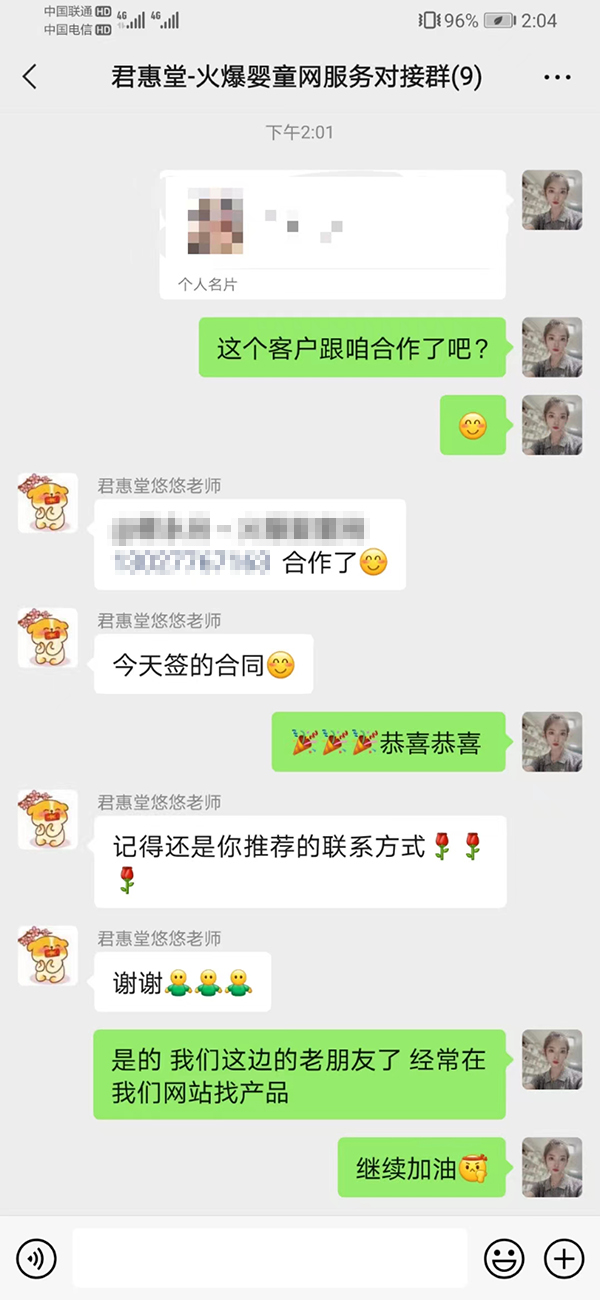Go back from the group chat
600x1300 pixels.
coord(30,77)
